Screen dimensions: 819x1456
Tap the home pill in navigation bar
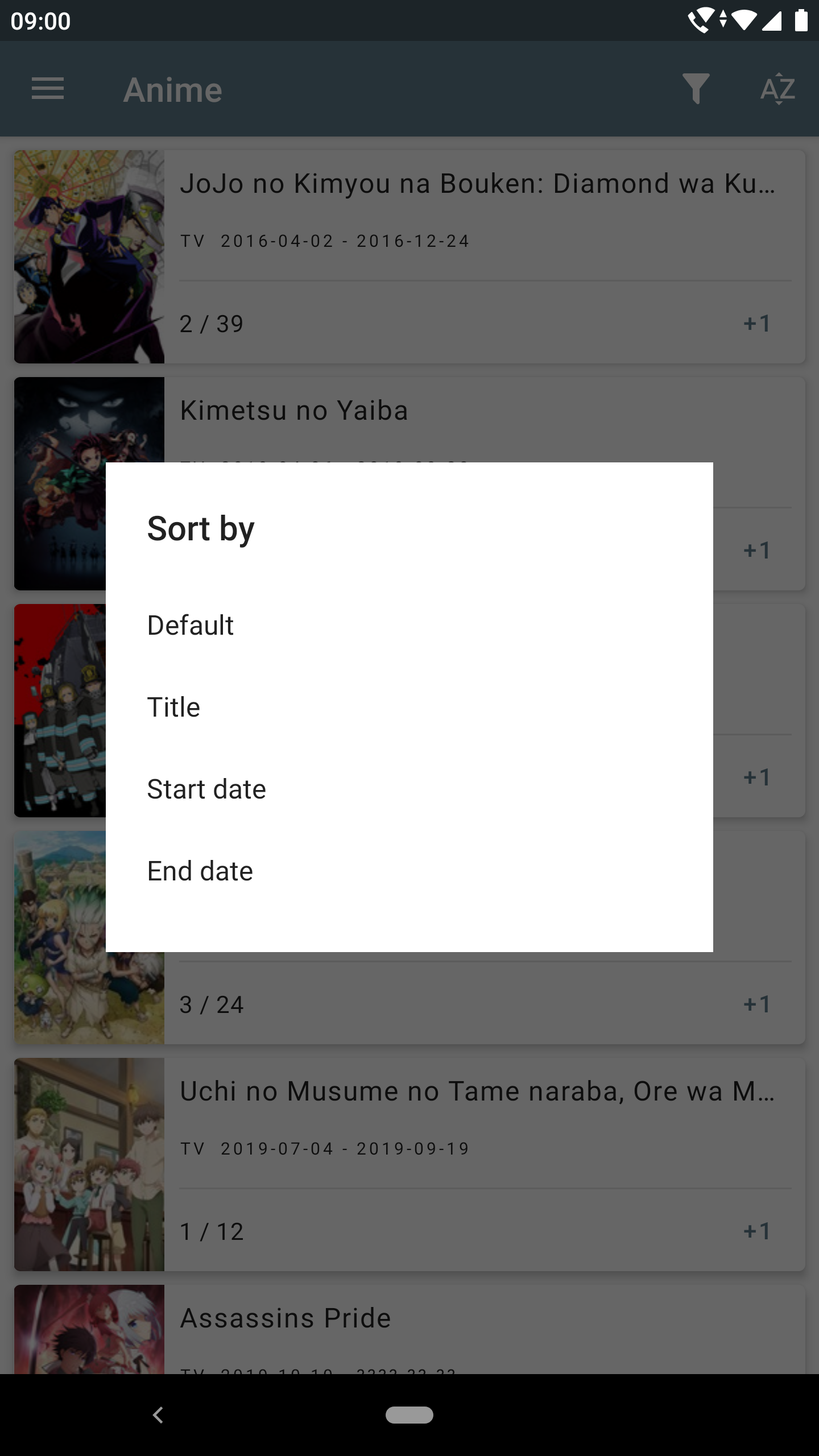coord(409,1414)
